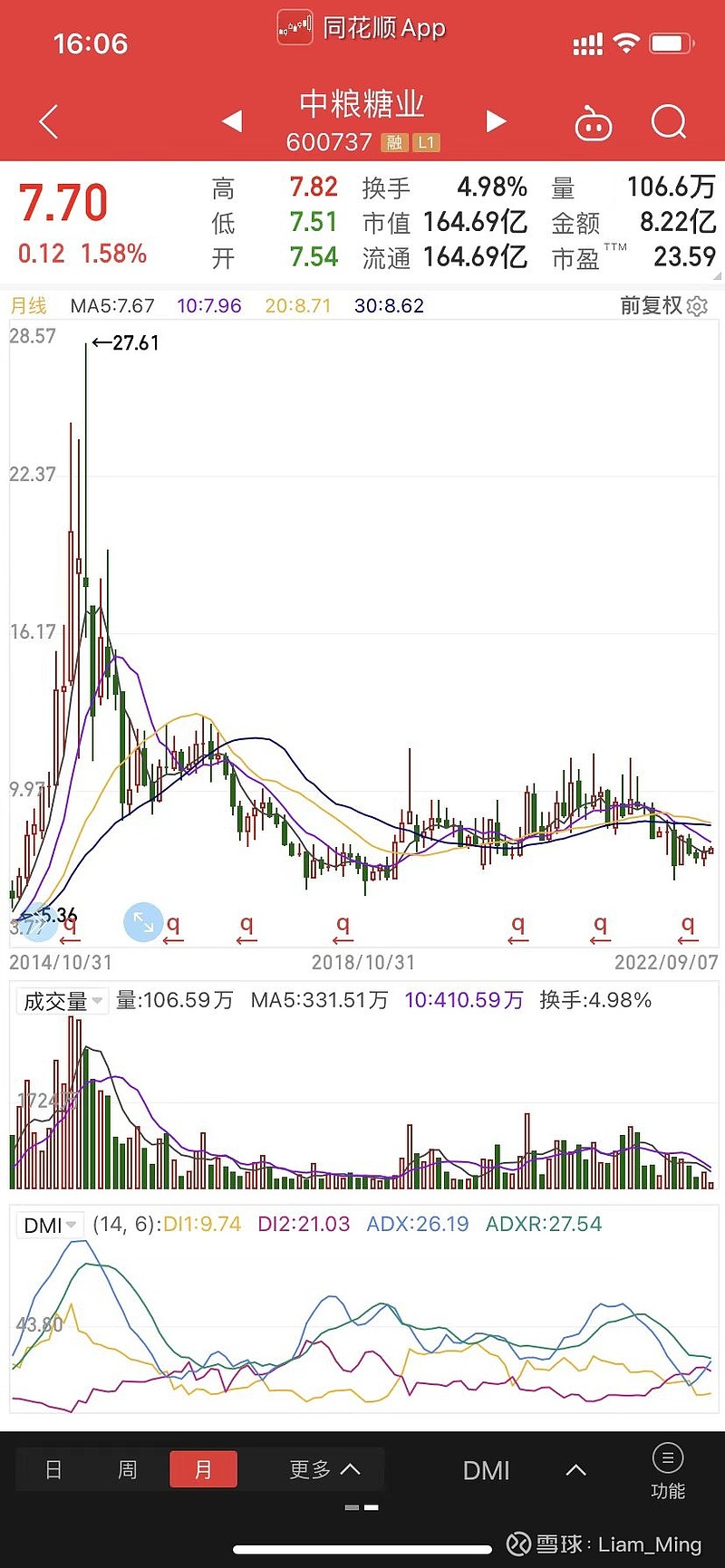Open the robot assistant icon

click(x=594, y=123)
